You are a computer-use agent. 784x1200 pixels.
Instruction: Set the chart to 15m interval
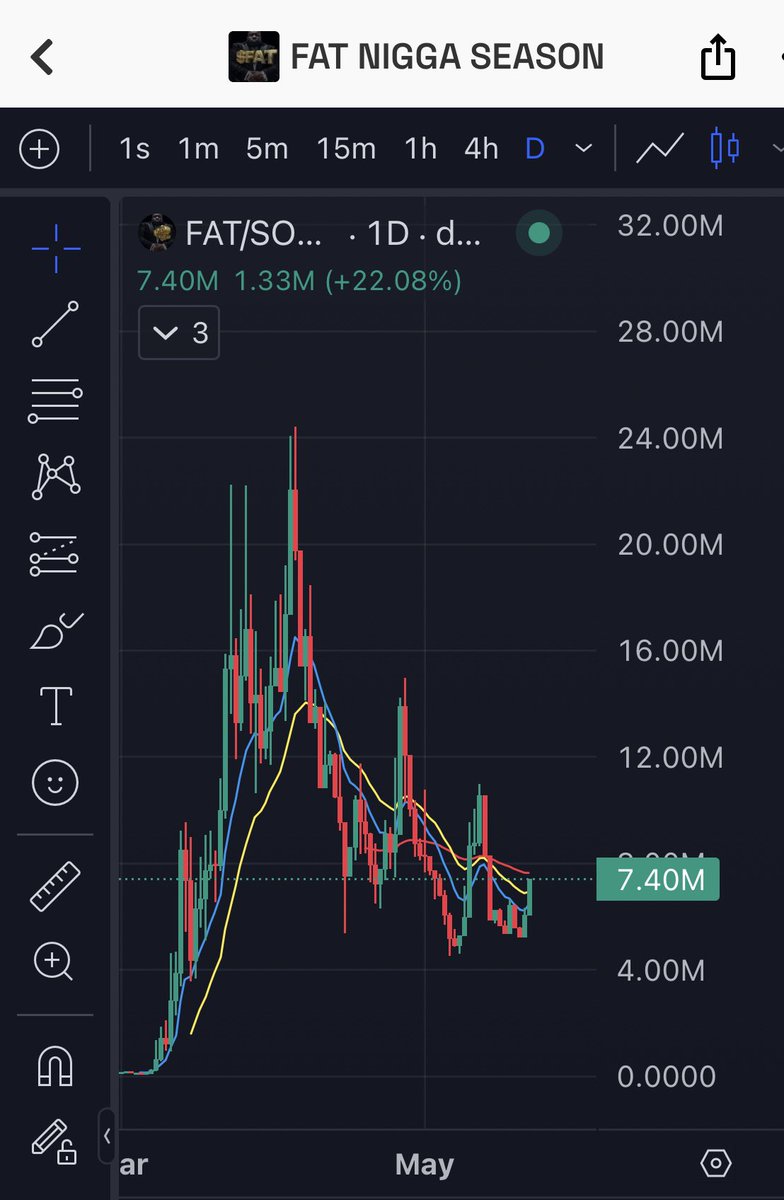346,149
